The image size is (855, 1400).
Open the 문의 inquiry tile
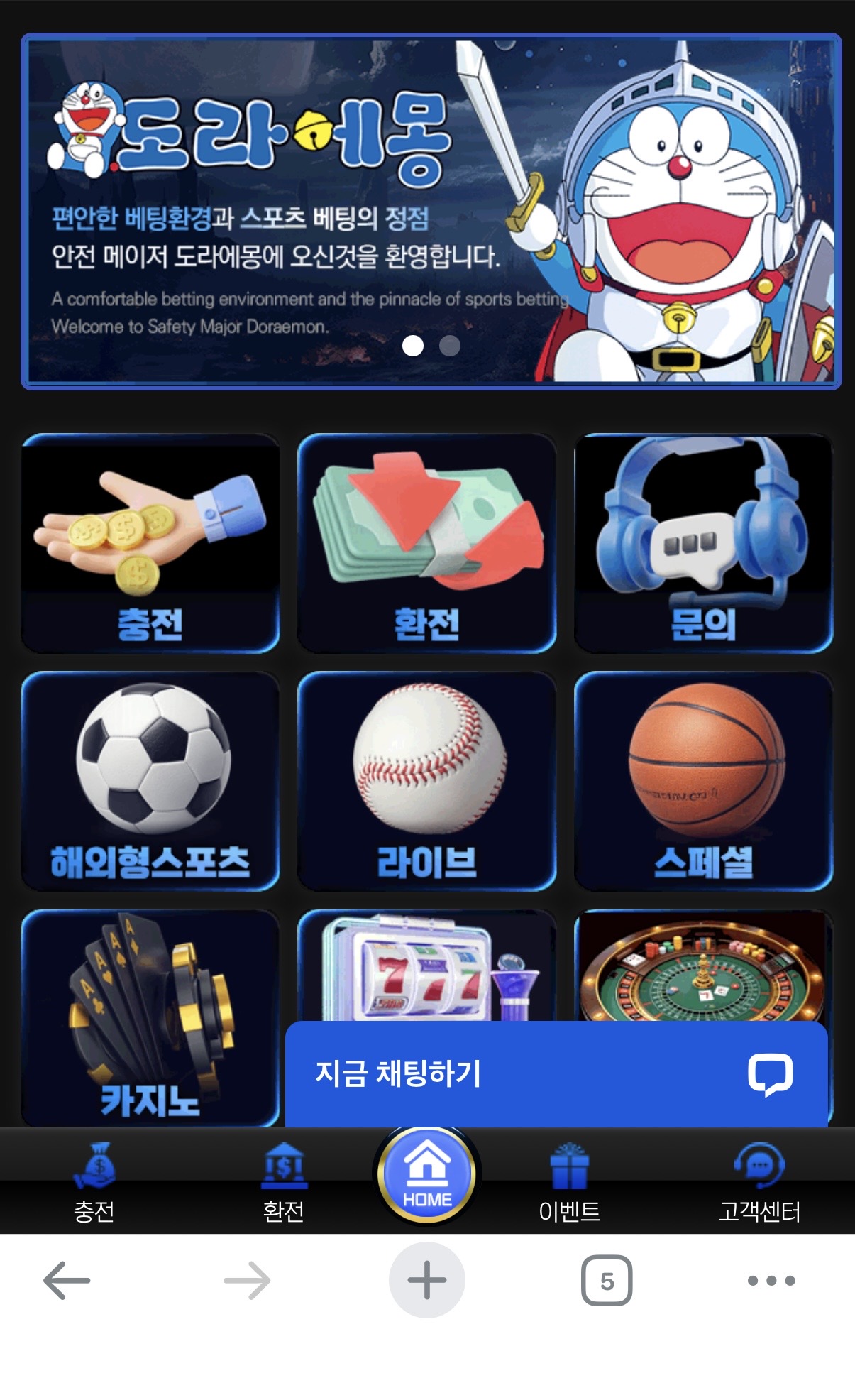(703, 543)
